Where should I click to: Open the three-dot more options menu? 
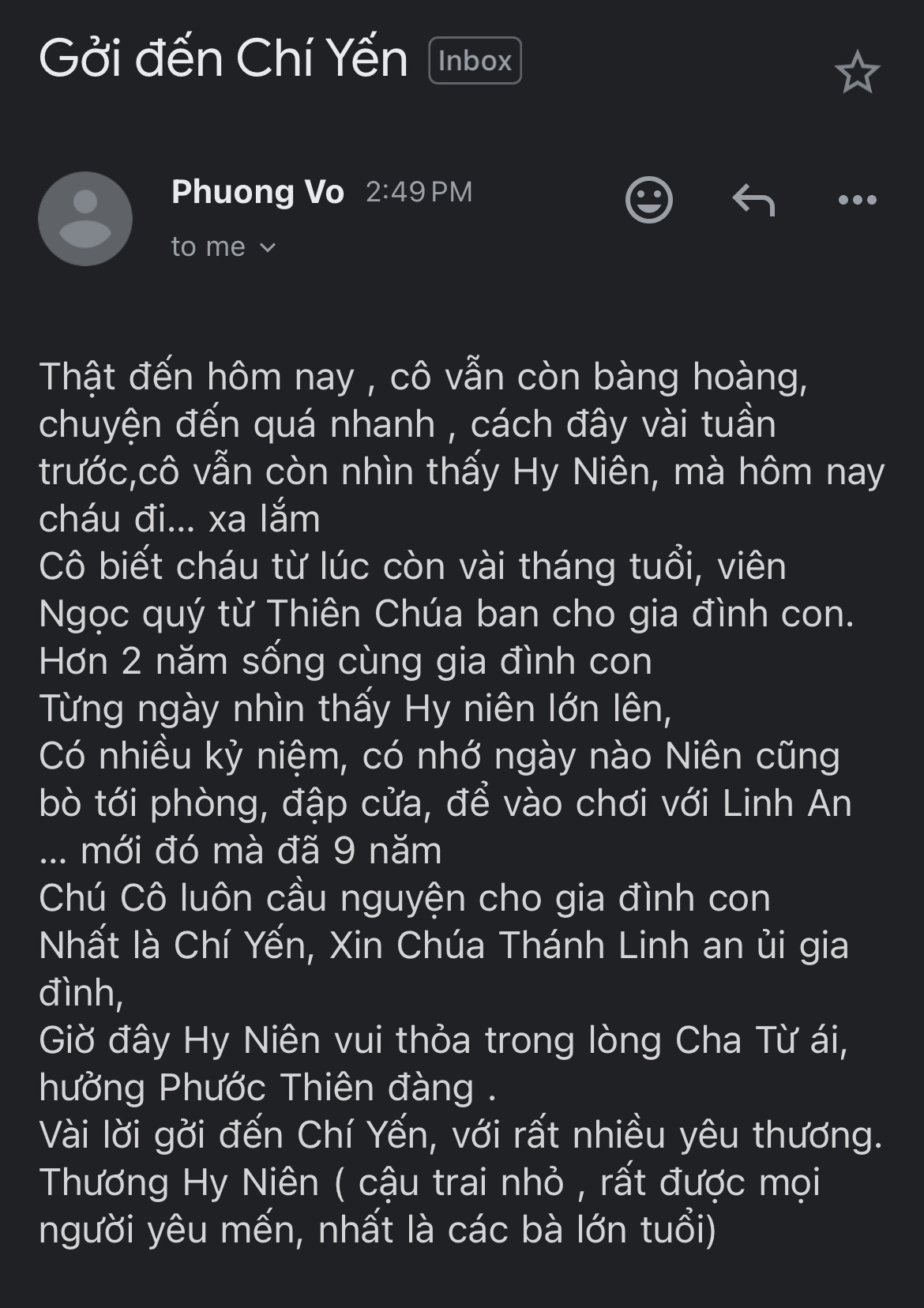click(x=857, y=200)
